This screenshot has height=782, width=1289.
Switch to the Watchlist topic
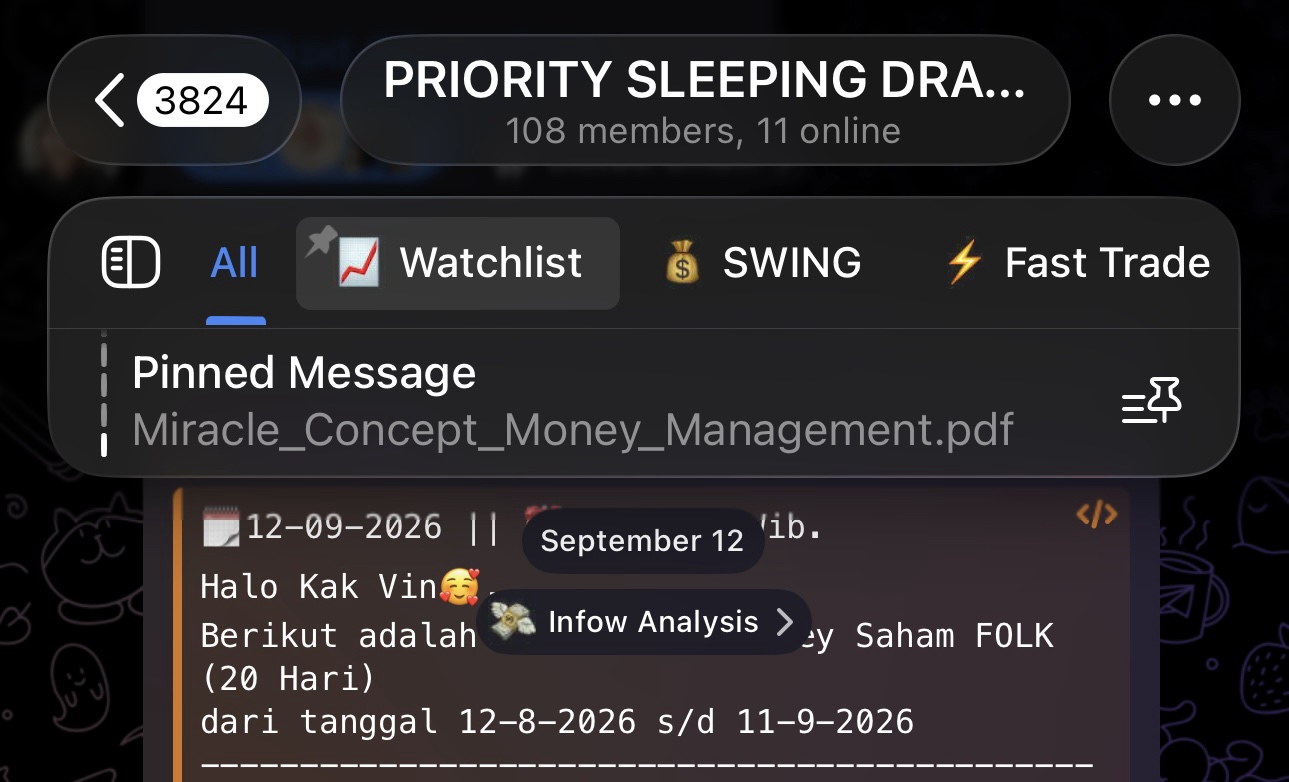(x=458, y=263)
